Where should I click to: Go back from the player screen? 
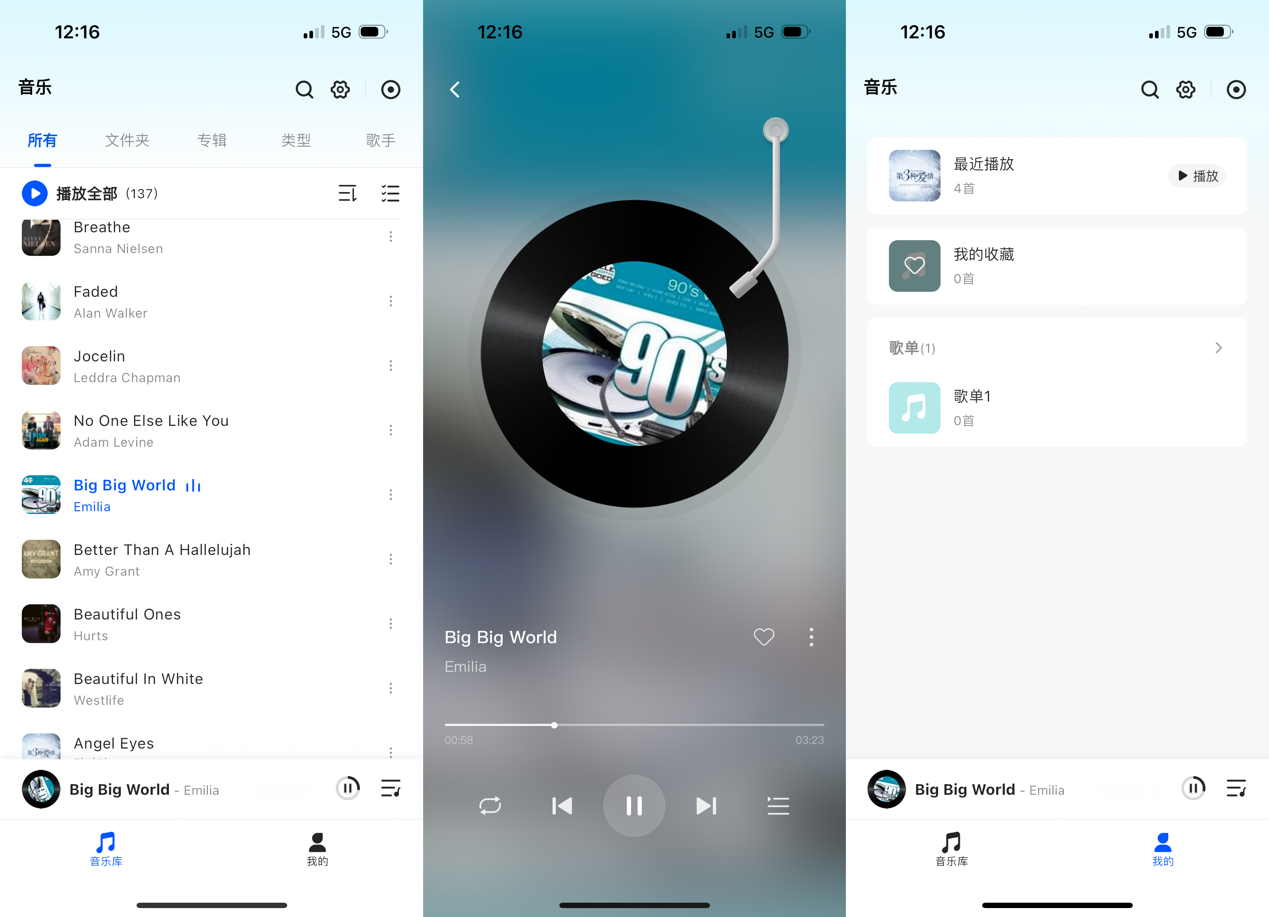point(455,90)
